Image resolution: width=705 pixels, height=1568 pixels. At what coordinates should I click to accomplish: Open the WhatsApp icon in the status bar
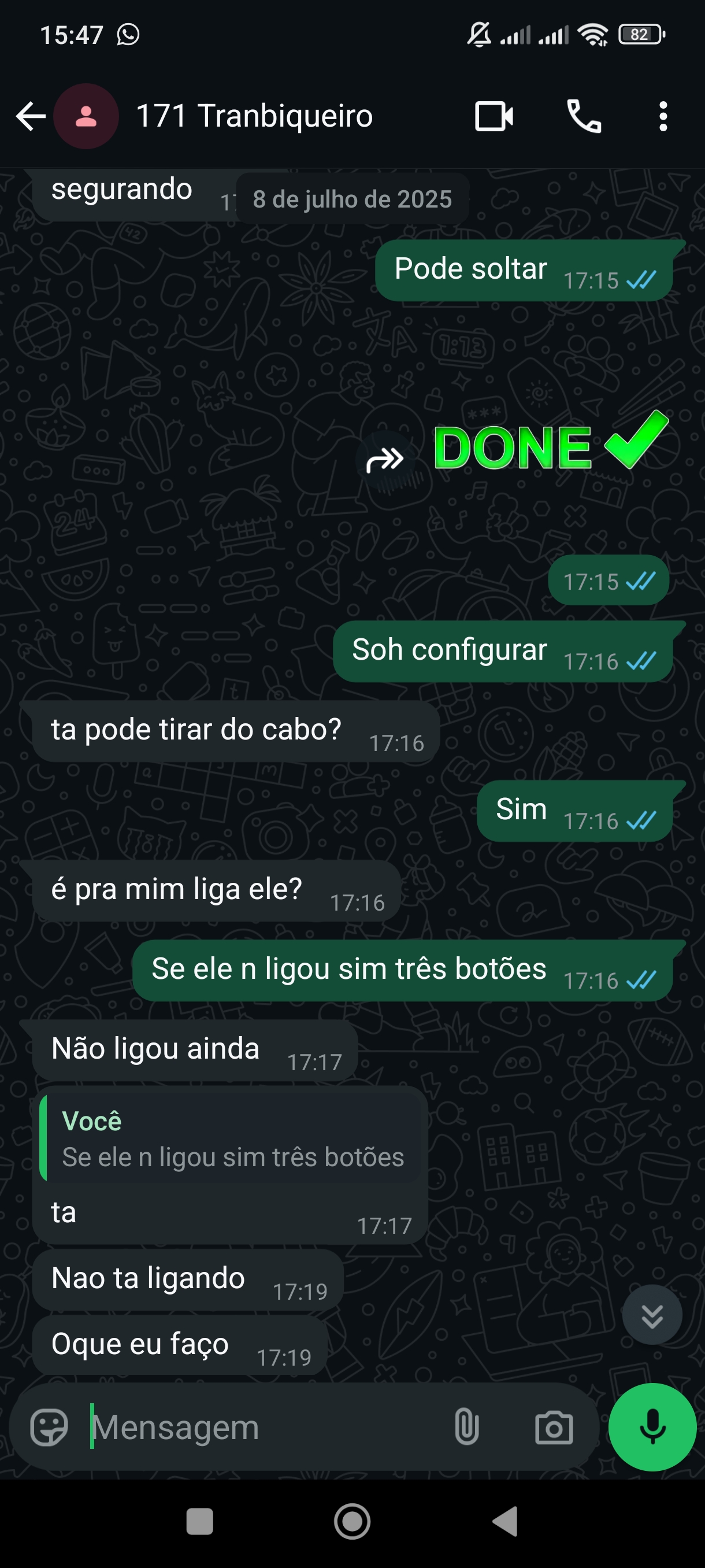128,35
